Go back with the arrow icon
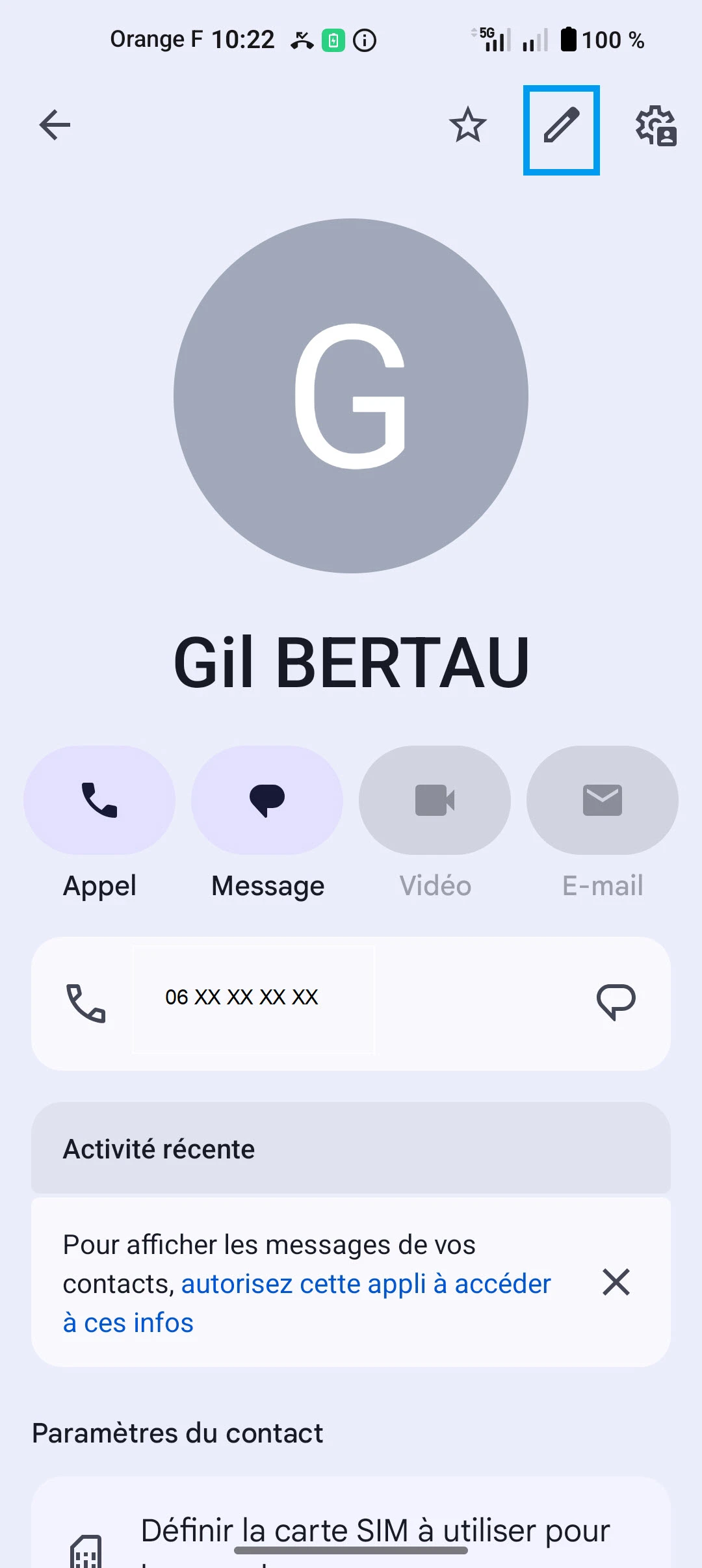Image resolution: width=702 pixels, height=1568 pixels. point(55,125)
